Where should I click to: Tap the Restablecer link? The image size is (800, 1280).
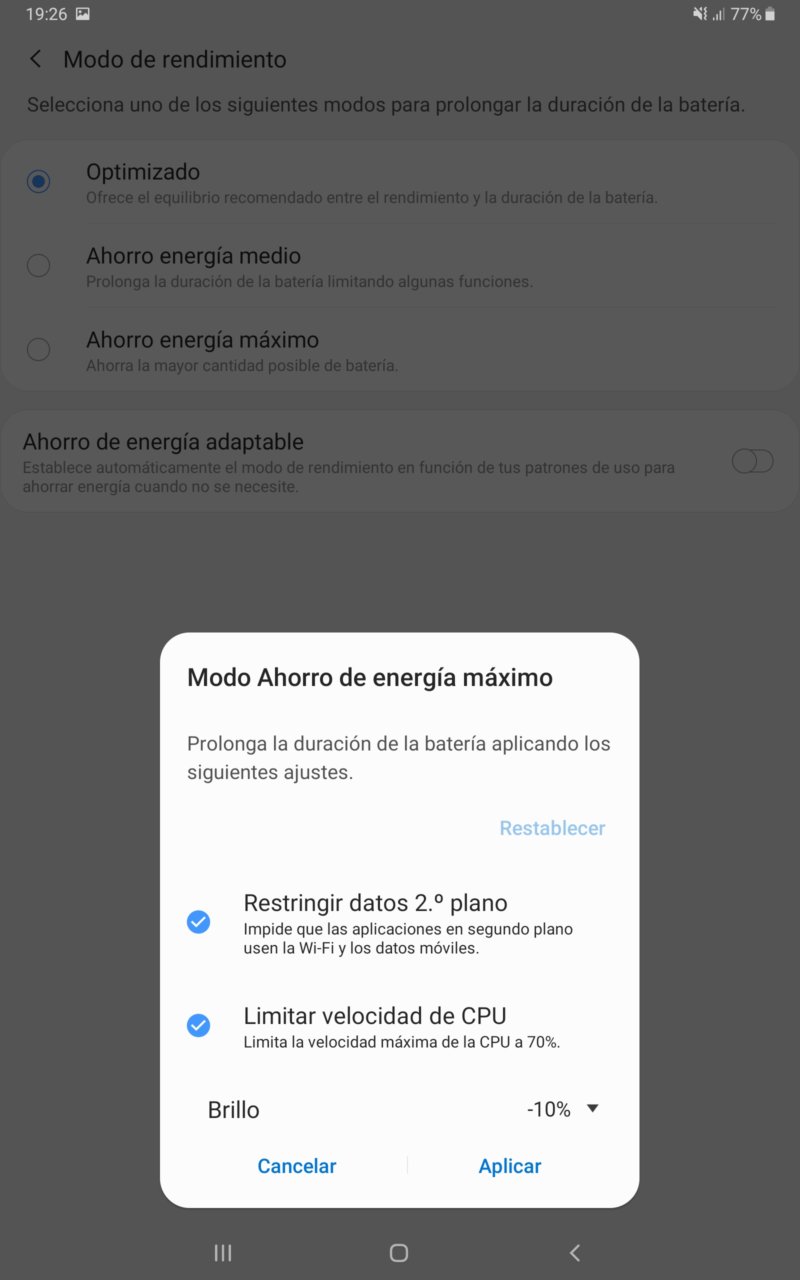[552, 828]
